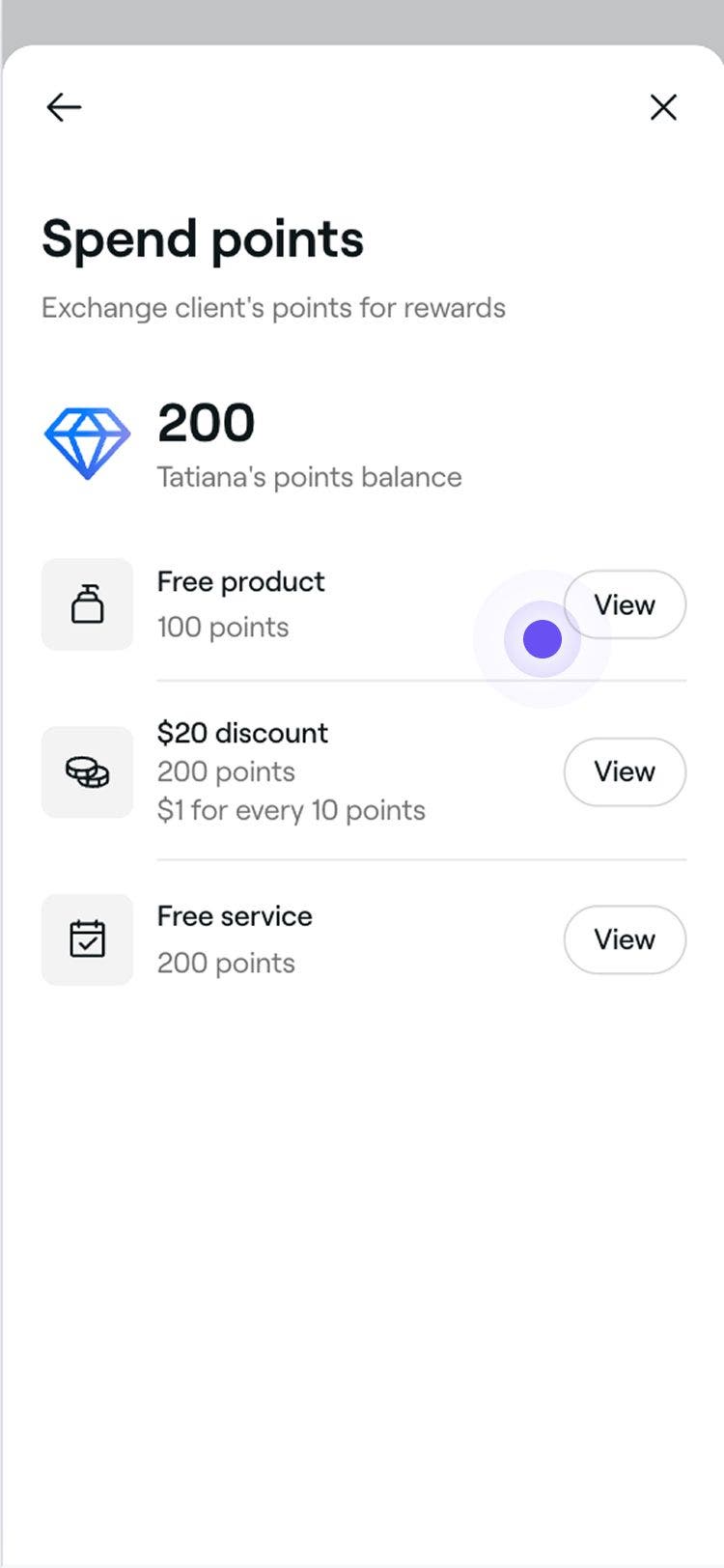
Task: Open the Free product reward with View
Action: point(625,604)
